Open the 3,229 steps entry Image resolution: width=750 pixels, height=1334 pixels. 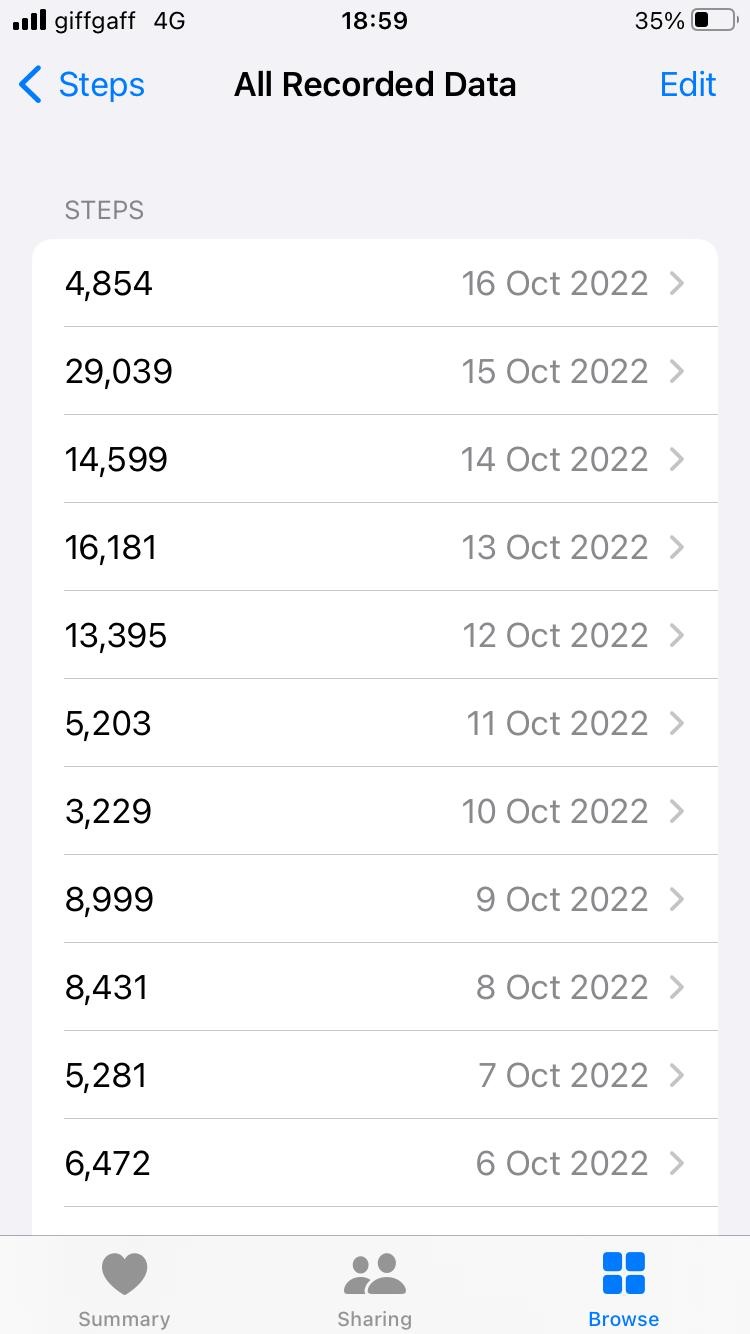pos(375,811)
